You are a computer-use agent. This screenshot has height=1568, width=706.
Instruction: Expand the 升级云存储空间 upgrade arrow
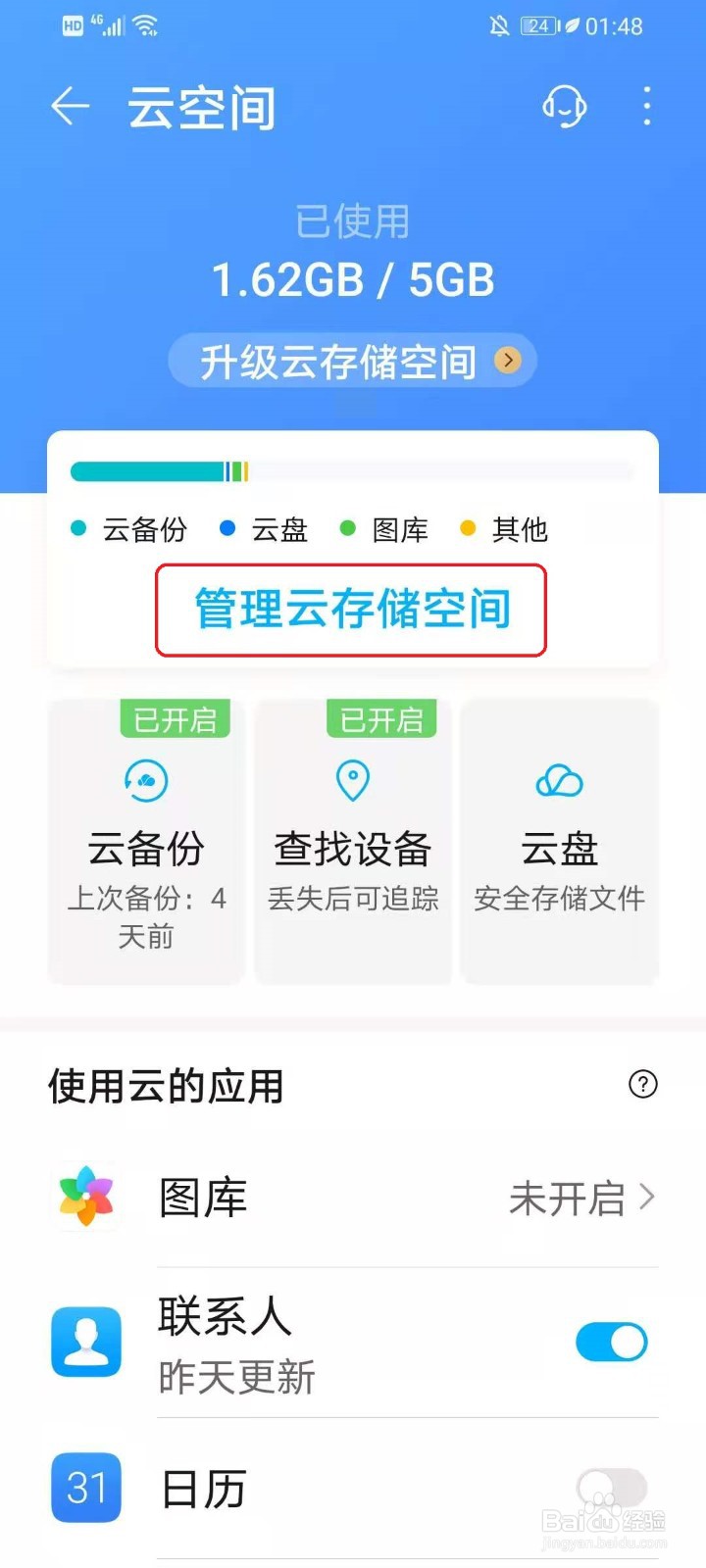point(508,360)
